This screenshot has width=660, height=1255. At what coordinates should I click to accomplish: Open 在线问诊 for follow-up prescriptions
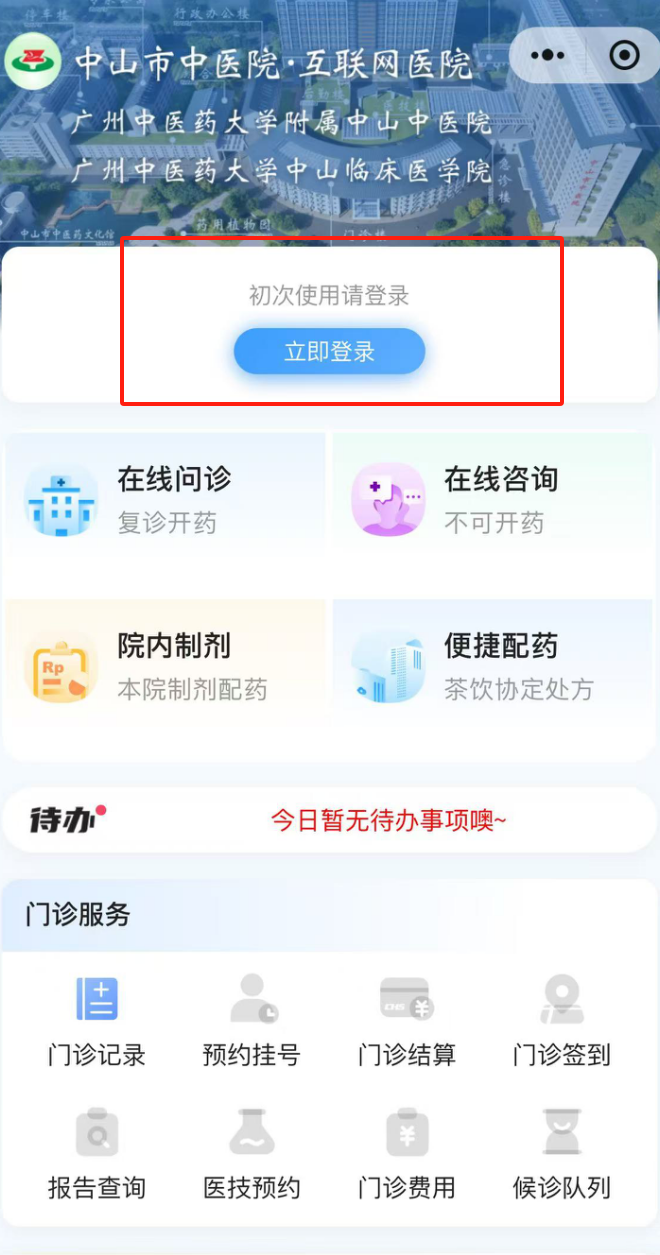coord(166,498)
